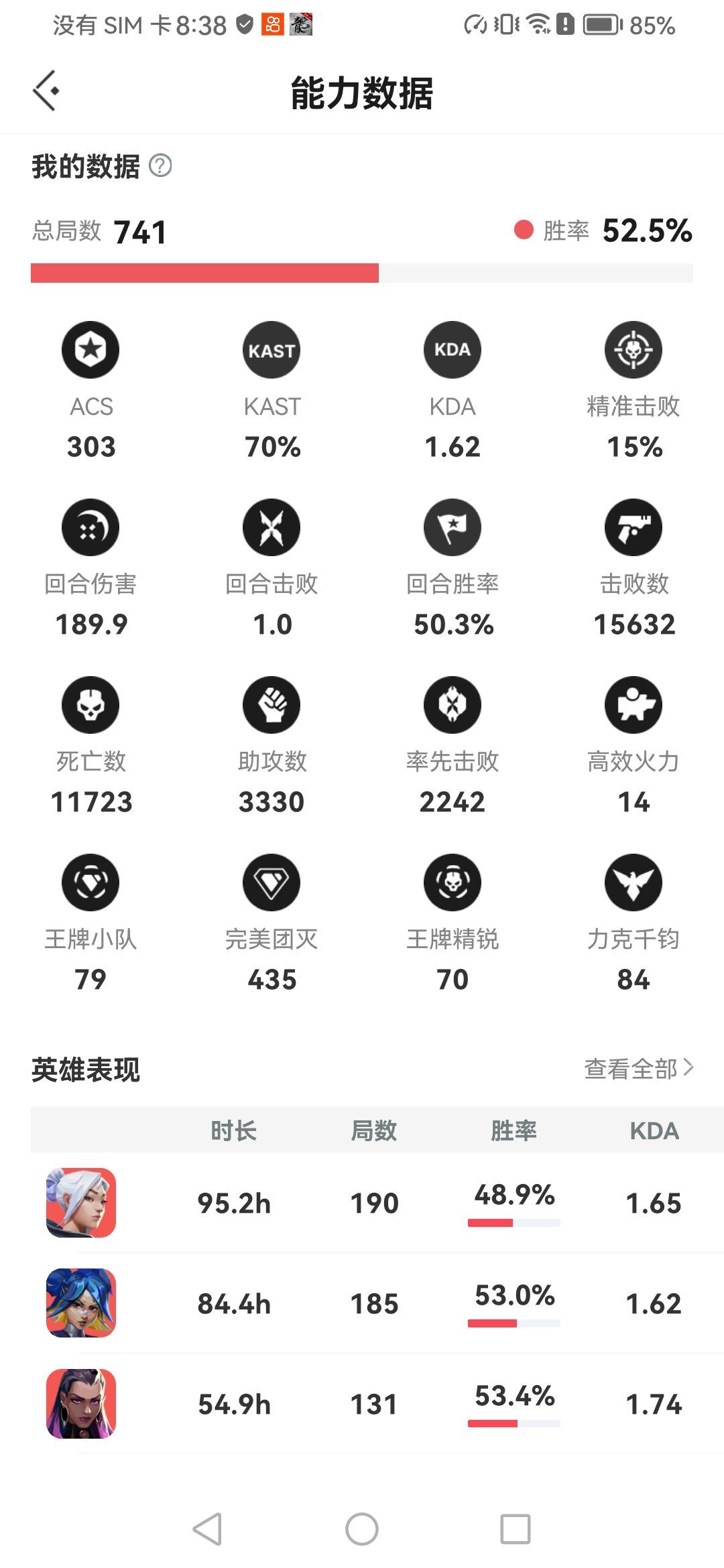Click the 死亡数 skull icon

[90, 704]
